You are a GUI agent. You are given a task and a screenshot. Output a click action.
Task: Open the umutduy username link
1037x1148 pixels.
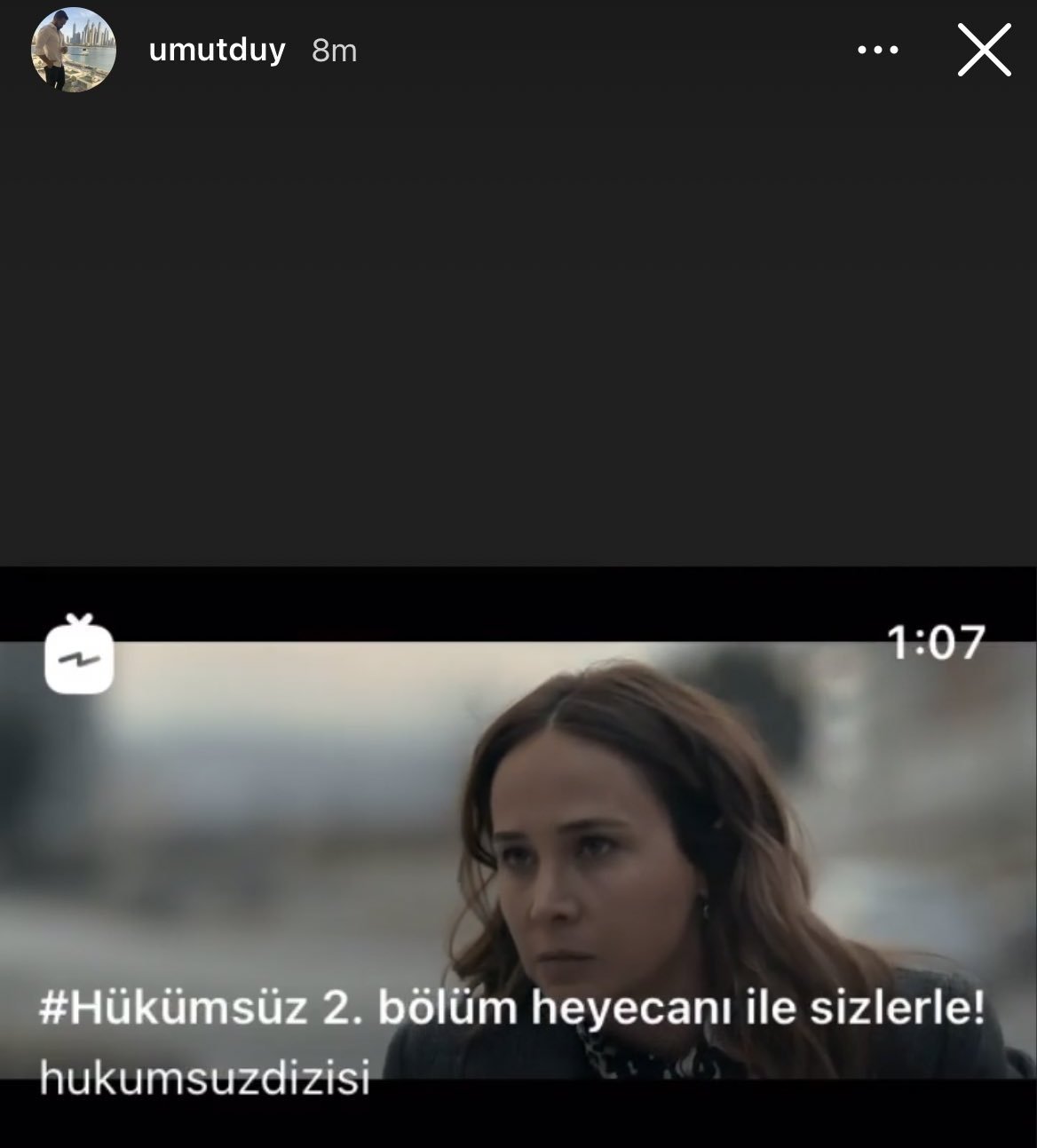[217, 51]
